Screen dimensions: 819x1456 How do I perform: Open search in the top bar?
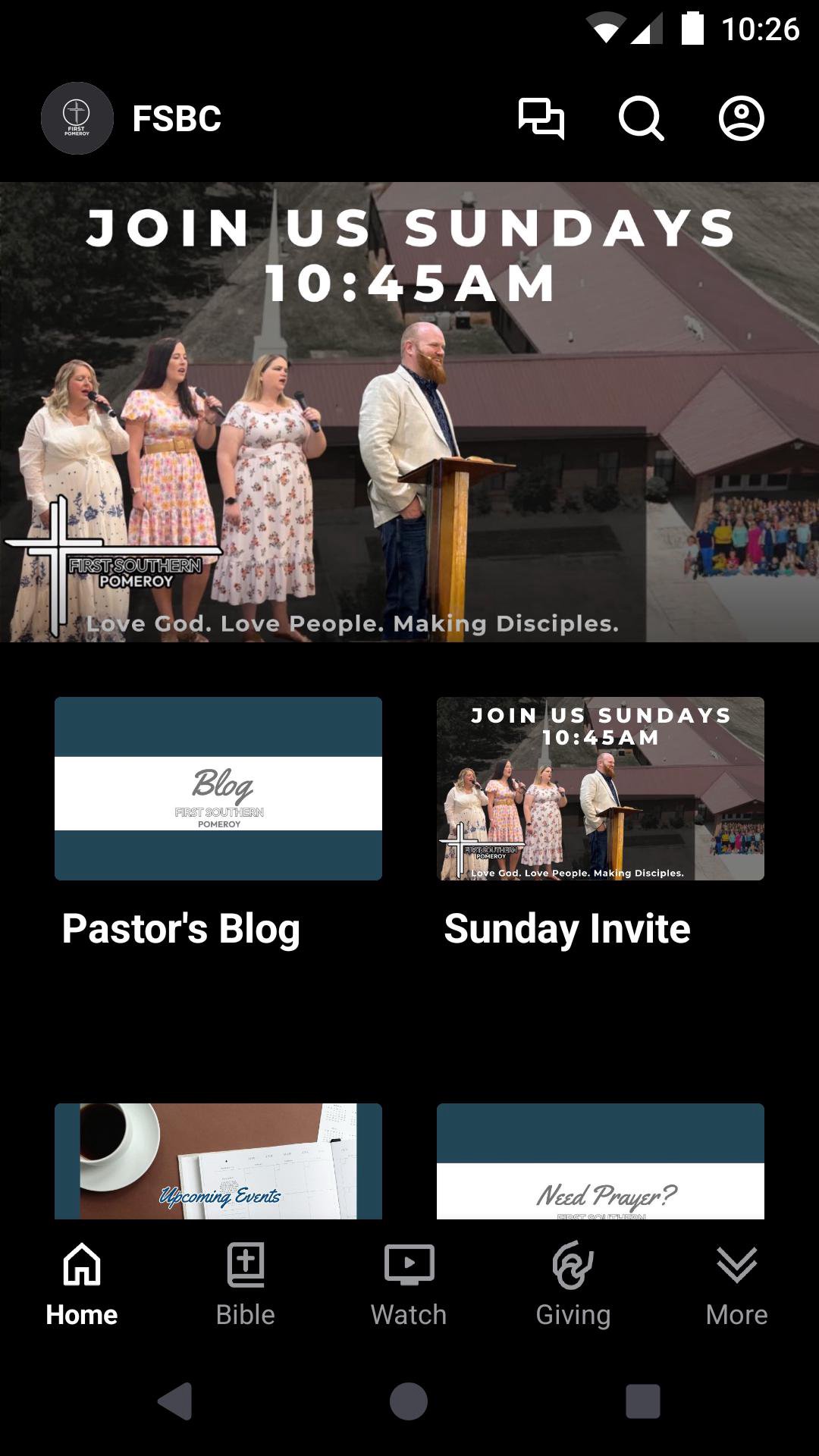(x=641, y=118)
